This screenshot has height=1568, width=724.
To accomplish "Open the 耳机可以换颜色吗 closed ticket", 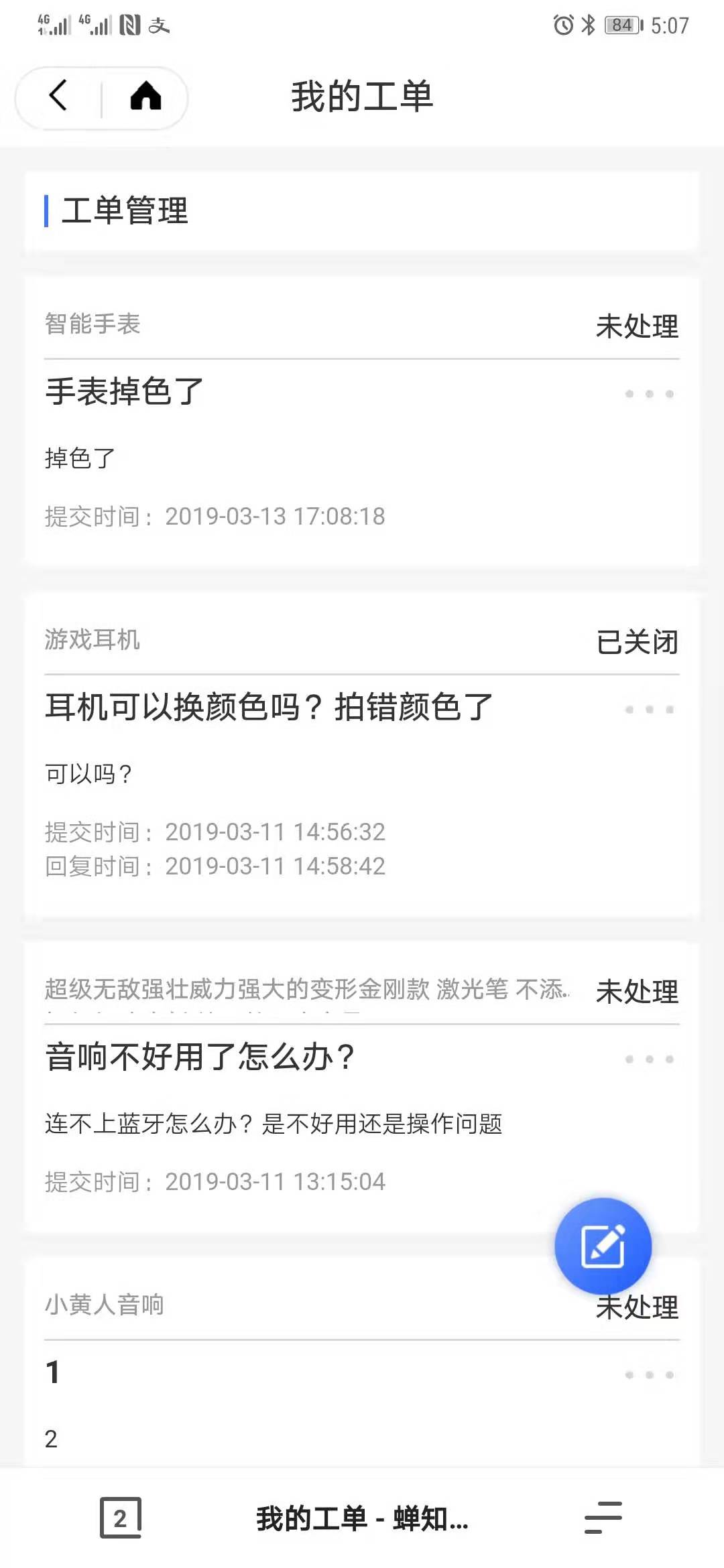I will (362, 755).
